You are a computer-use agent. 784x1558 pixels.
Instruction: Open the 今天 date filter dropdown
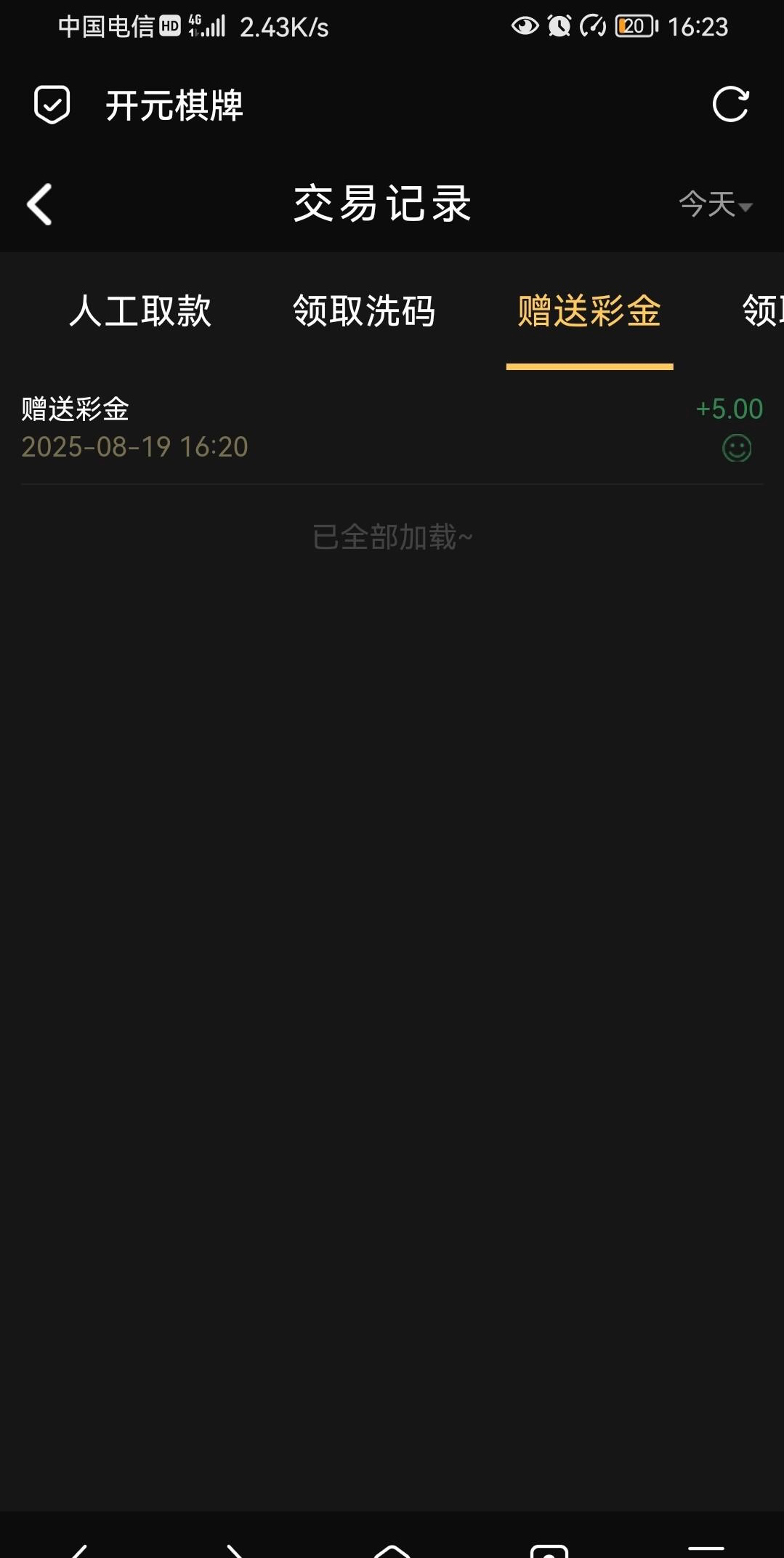715,204
